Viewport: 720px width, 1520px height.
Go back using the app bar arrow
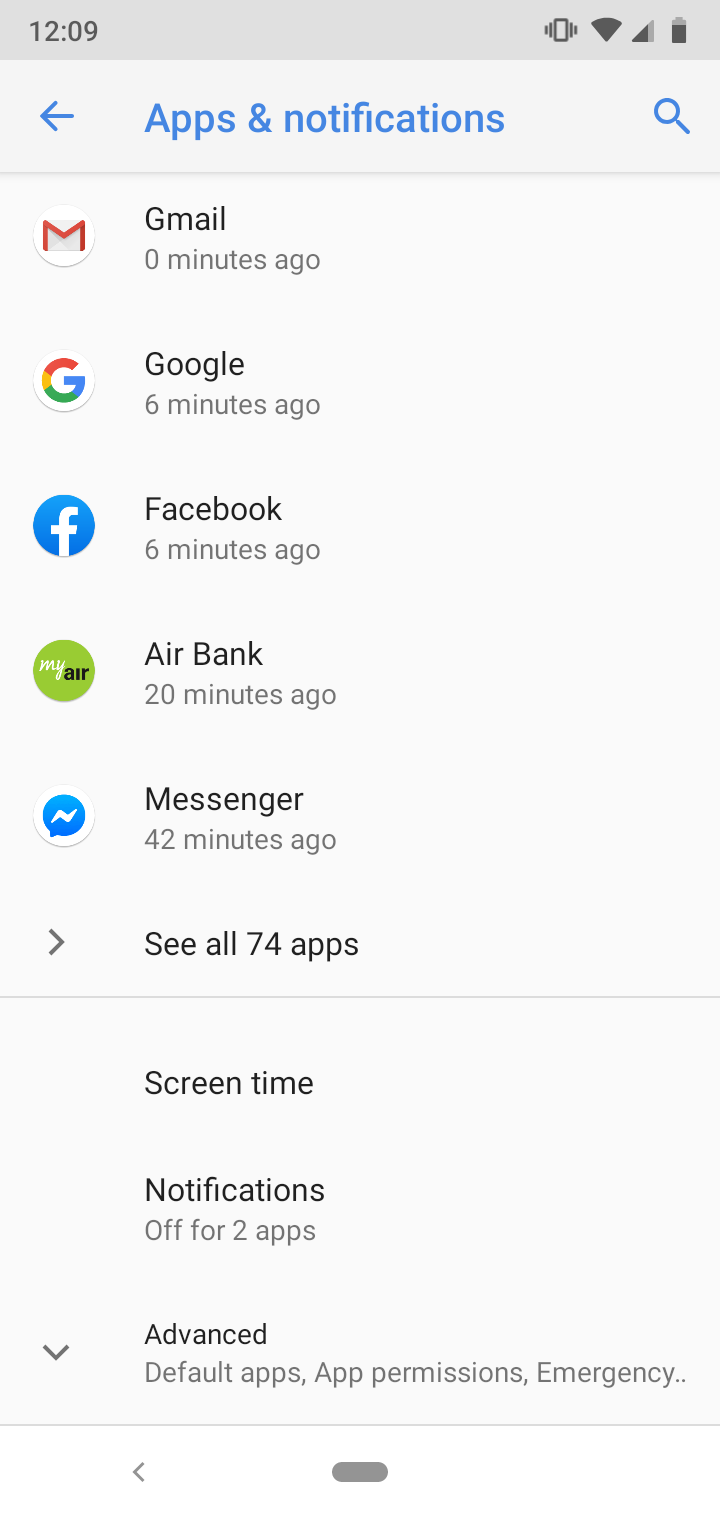coord(57,117)
